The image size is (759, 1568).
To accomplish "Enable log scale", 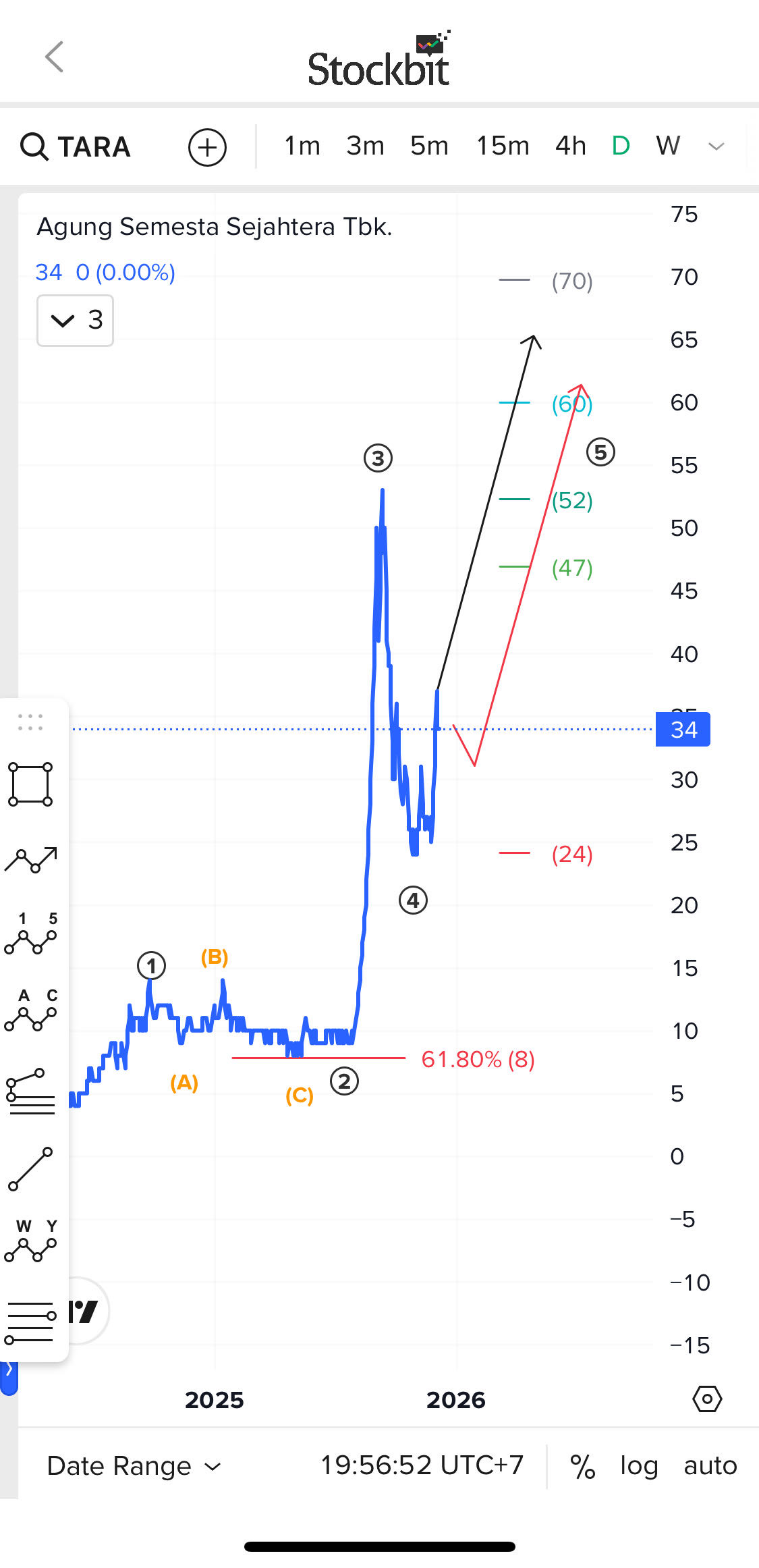I will click(639, 1466).
